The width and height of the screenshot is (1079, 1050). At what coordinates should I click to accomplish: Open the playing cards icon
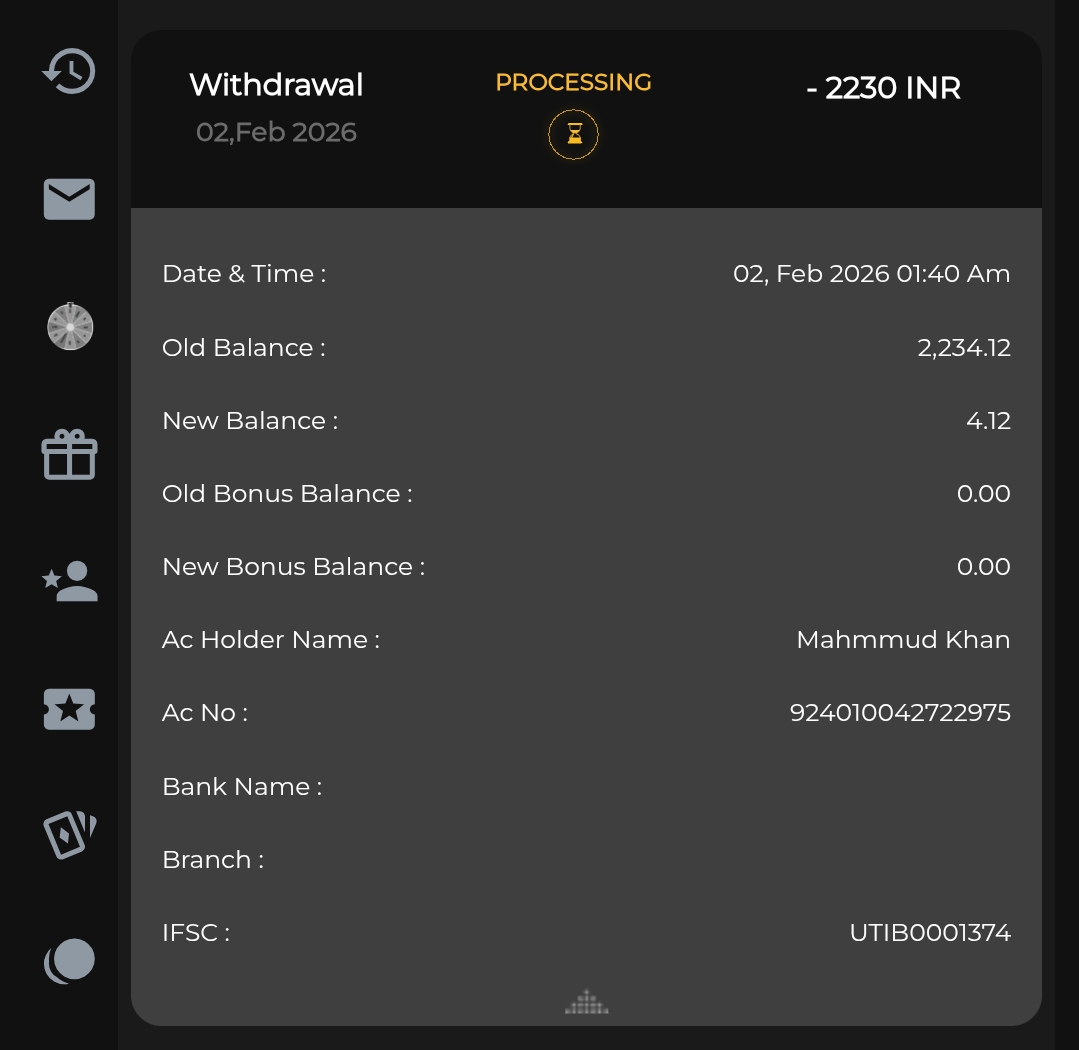[69, 834]
